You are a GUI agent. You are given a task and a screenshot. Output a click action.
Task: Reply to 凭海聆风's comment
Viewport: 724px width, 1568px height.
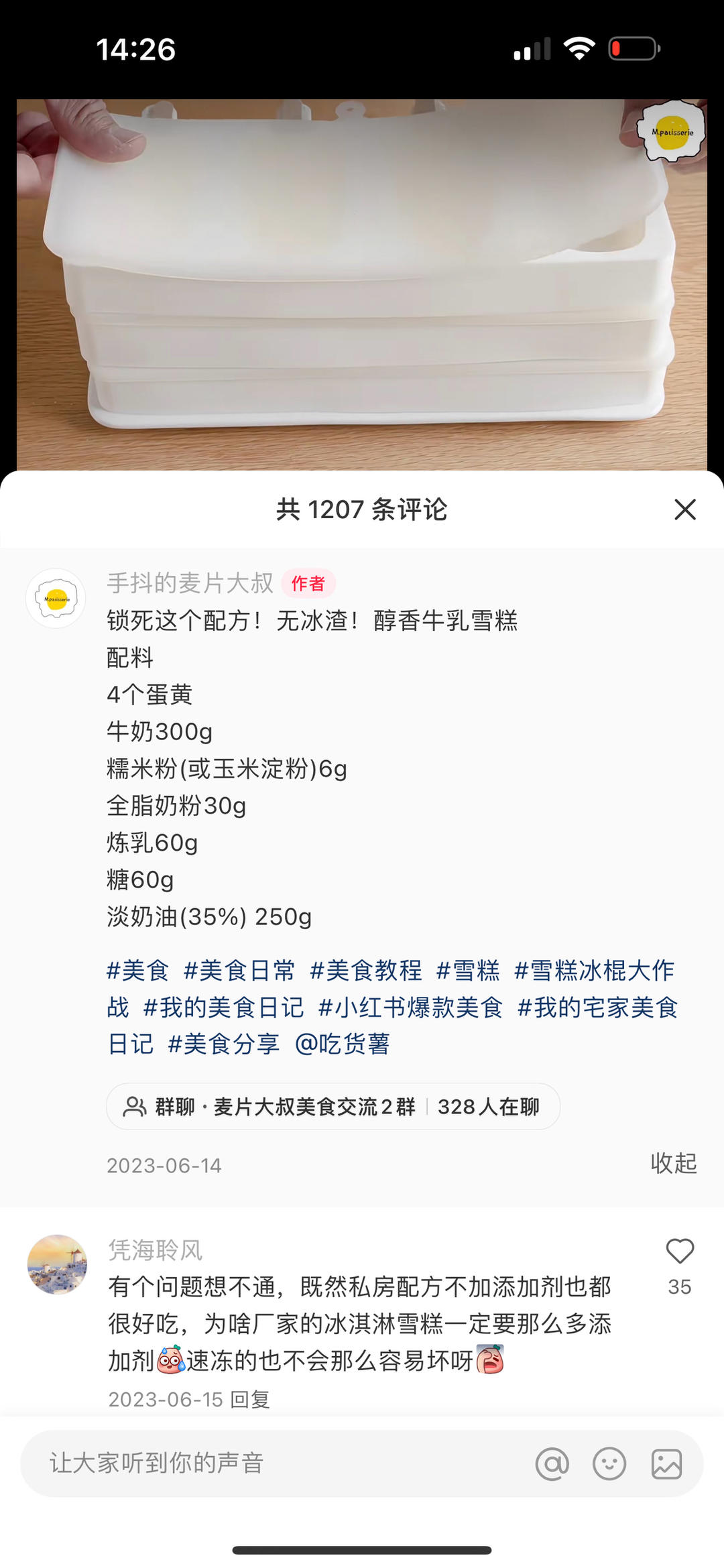[x=250, y=1399]
